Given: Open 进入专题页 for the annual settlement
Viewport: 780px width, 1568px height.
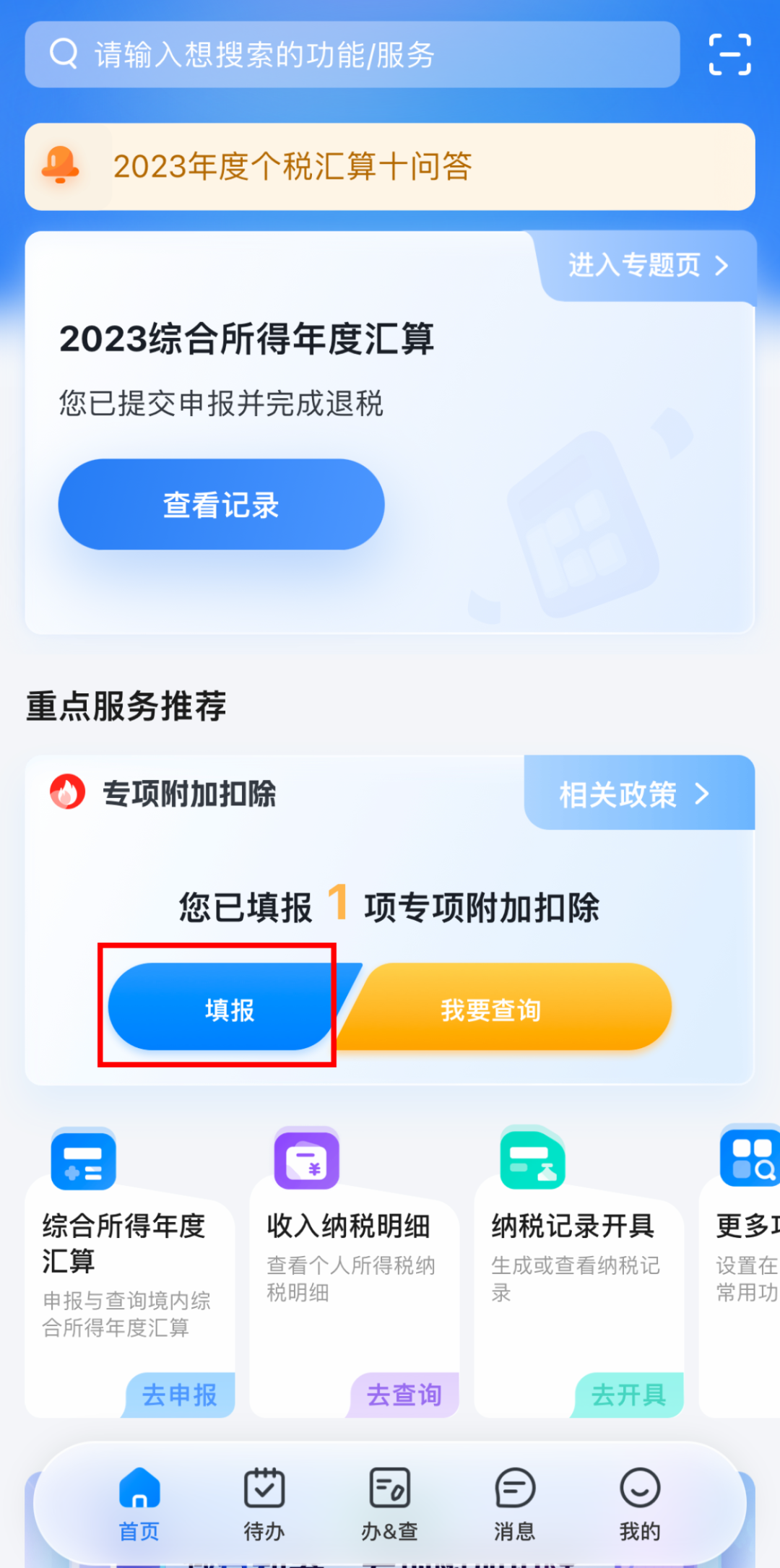Looking at the screenshot, I should (x=646, y=266).
